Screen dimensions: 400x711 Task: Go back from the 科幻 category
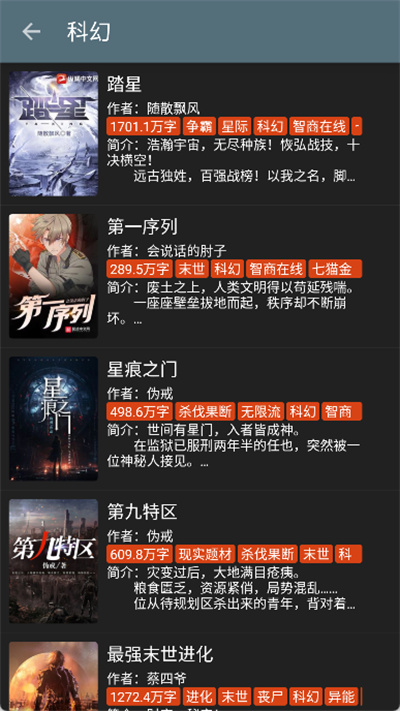(x=31, y=32)
